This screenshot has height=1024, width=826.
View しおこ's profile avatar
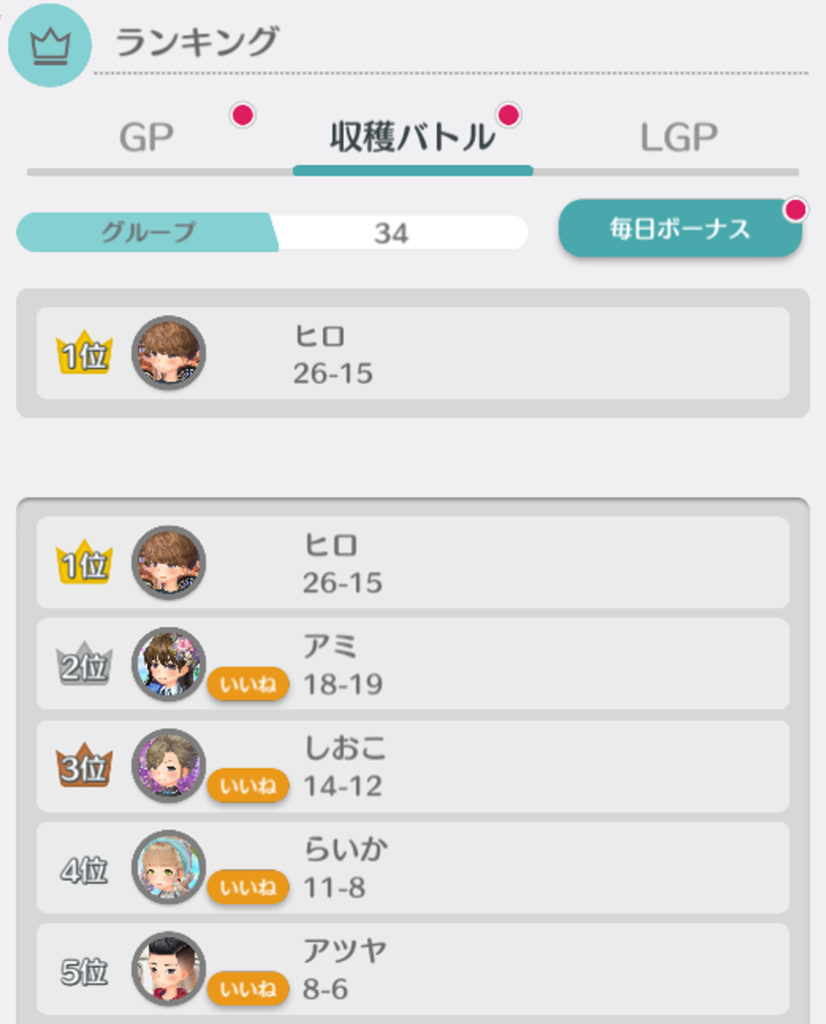[168, 765]
